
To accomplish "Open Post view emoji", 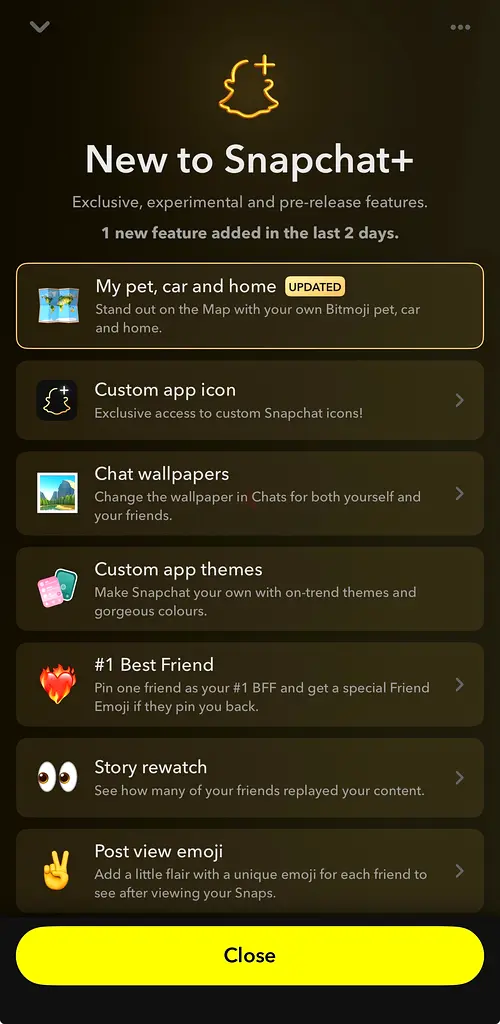I will tap(250, 871).
